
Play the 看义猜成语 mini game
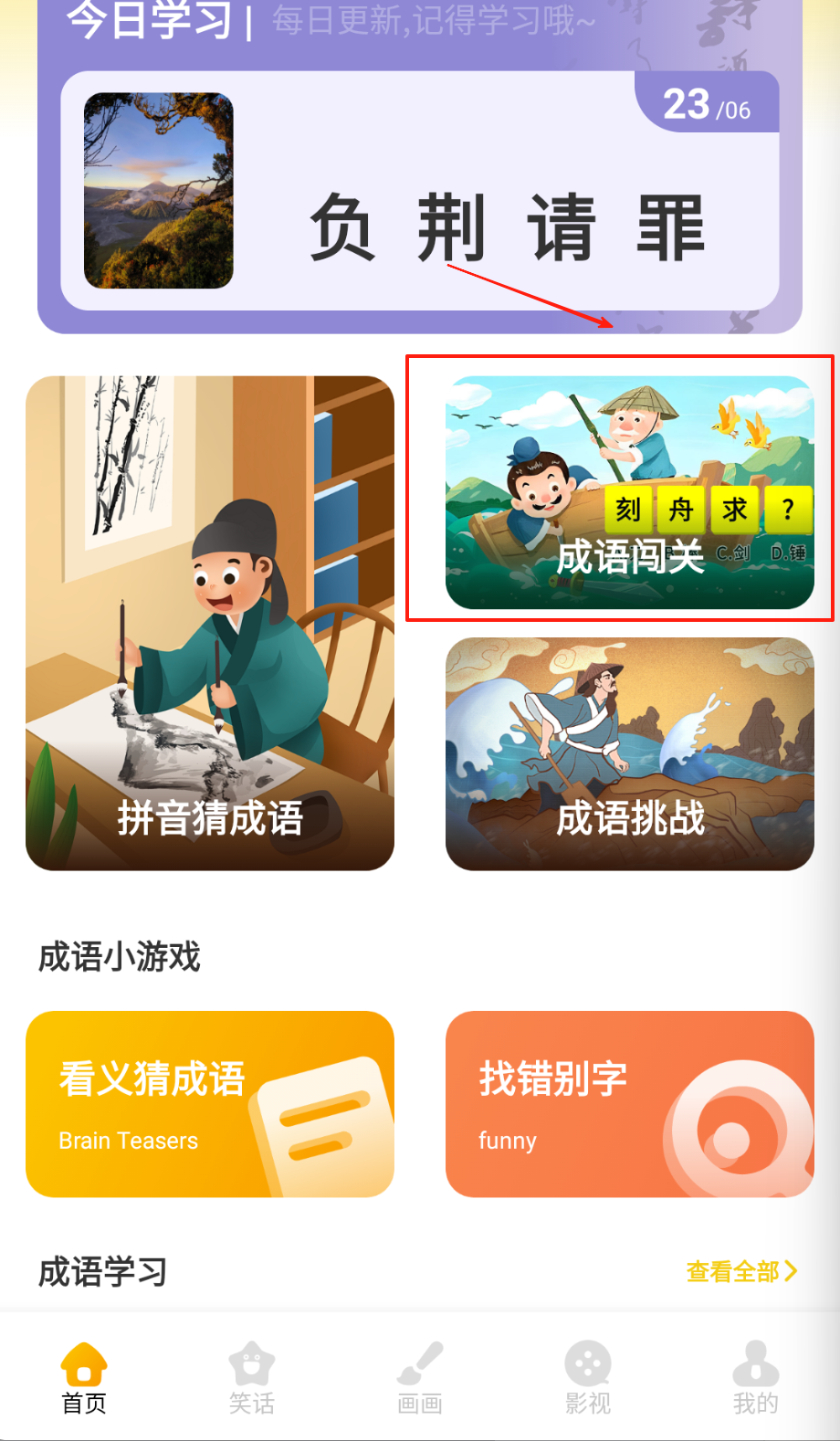coord(210,1103)
